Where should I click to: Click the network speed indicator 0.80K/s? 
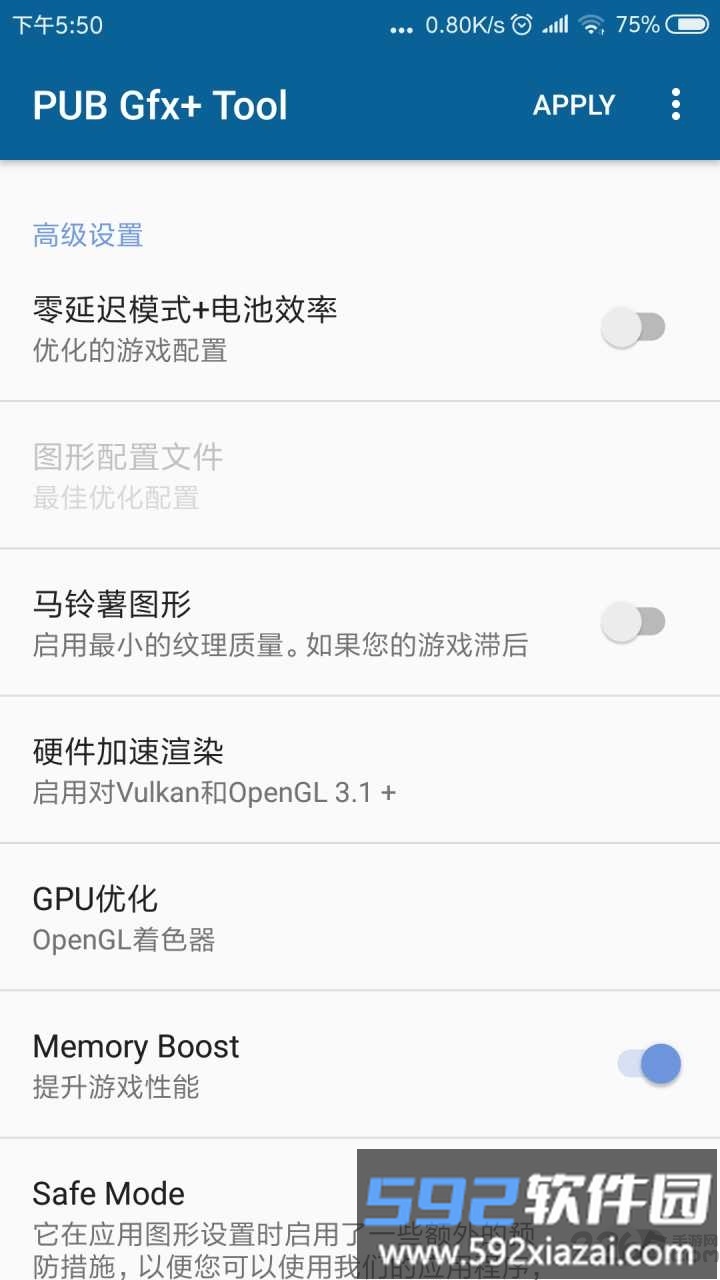click(463, 23)
